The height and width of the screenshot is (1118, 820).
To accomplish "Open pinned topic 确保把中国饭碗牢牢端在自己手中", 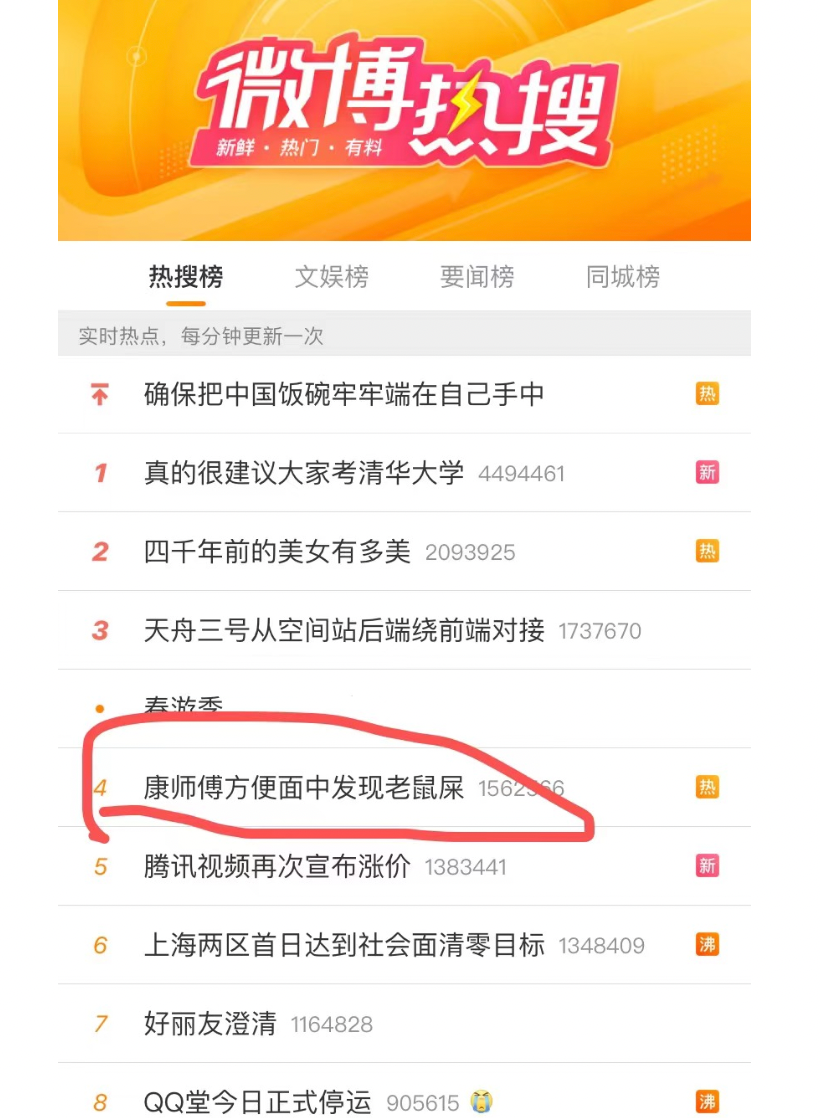I will click(344, 394).
